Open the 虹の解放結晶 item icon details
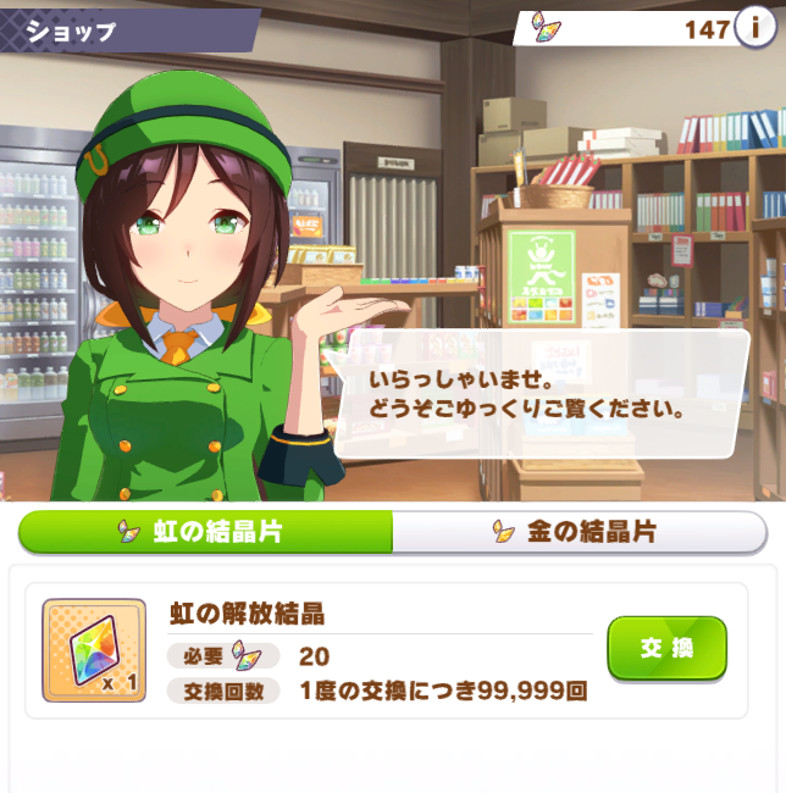The image size is (786, 793). (94, 650)
